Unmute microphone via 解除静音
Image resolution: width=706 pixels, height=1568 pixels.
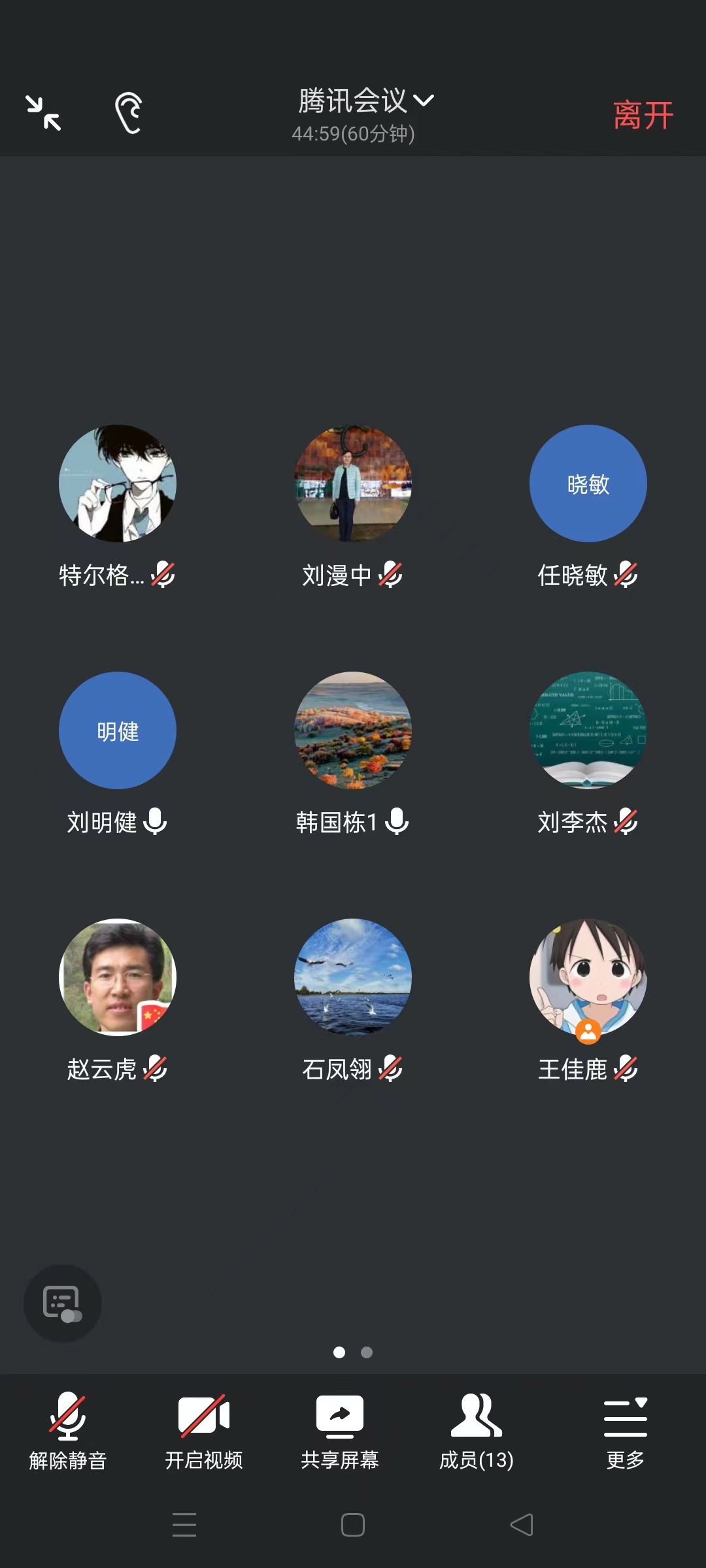(68, 1431)
